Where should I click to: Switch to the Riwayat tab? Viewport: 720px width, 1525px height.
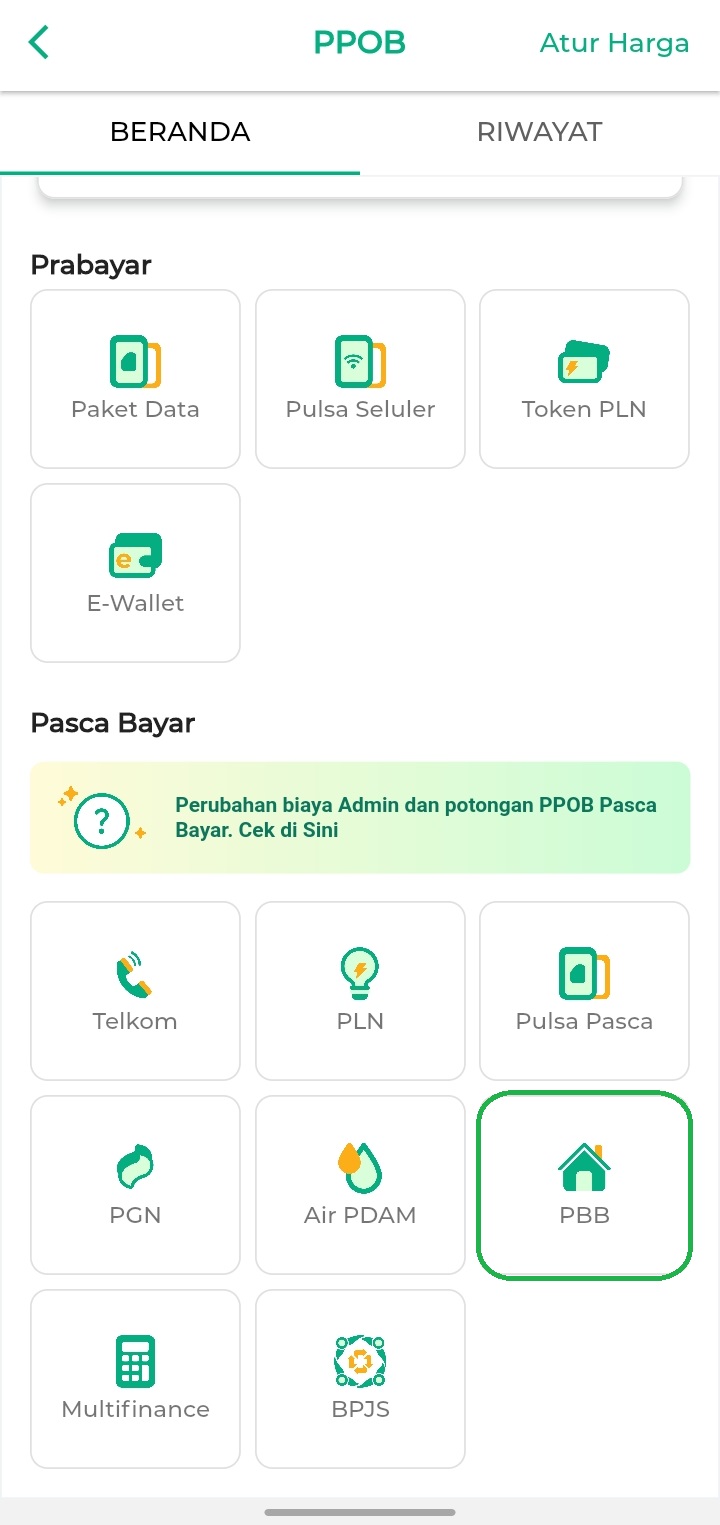coord(539,132)
